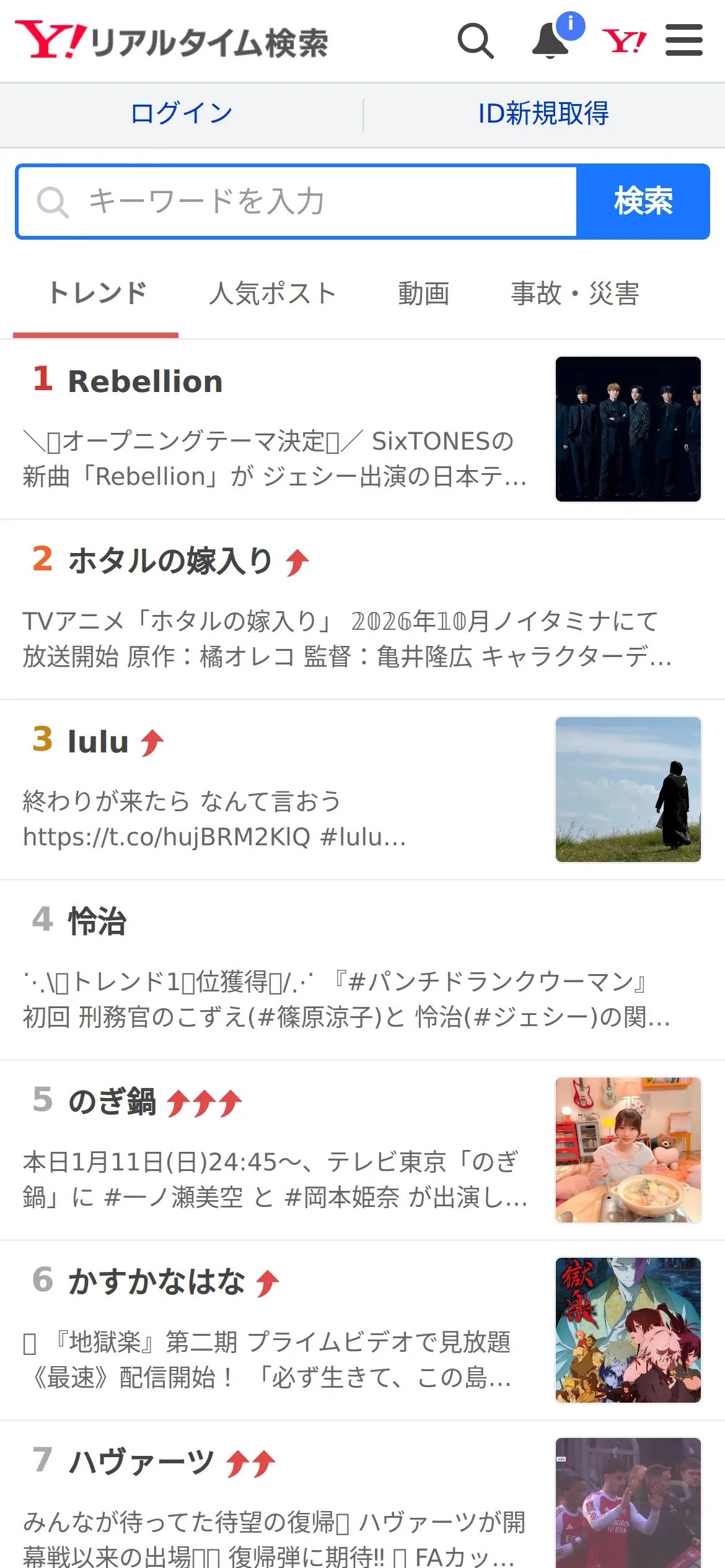The image size is (725, 1568).
Task: Tap the ログイン link
Action: [x=182, y=114]
